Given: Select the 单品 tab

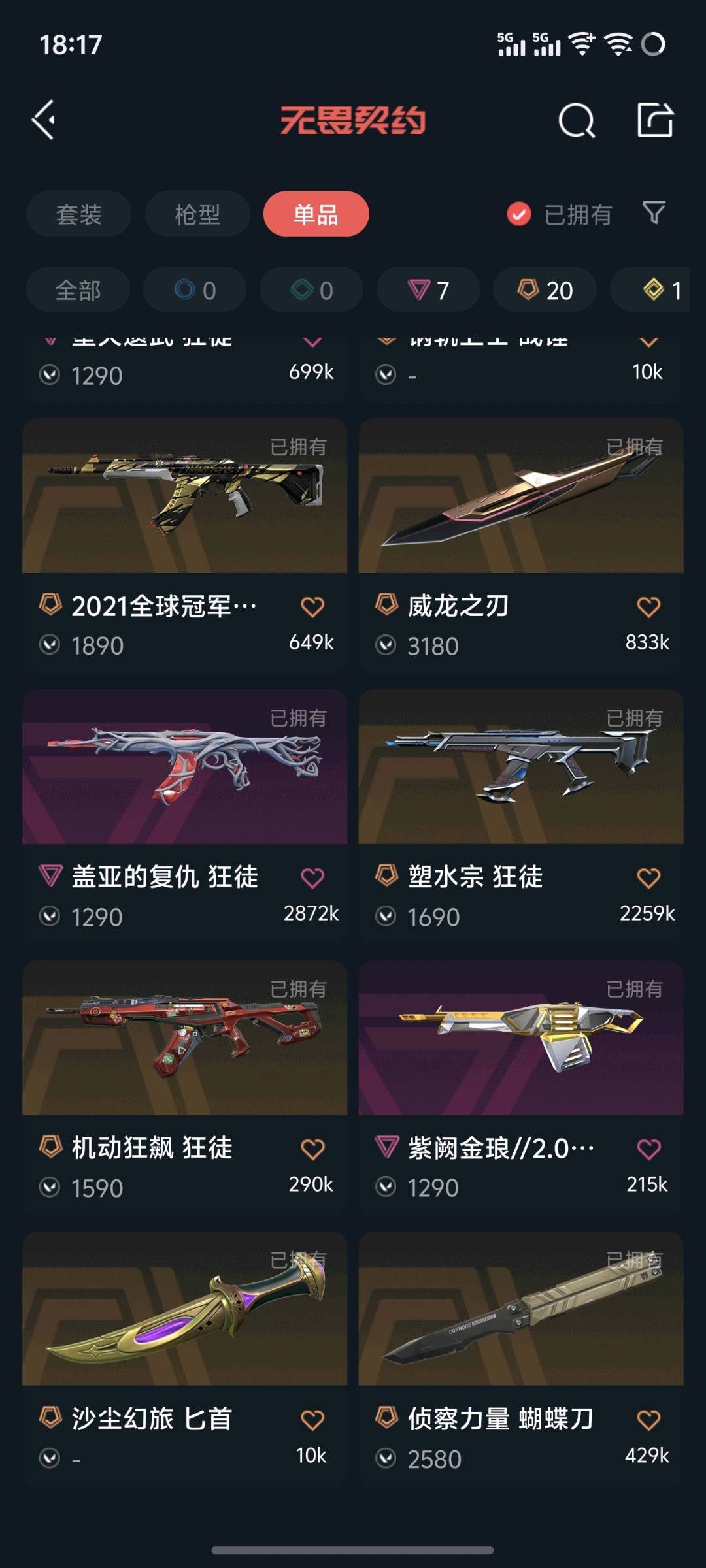Looking at the screenshot, I should point(316,214).
